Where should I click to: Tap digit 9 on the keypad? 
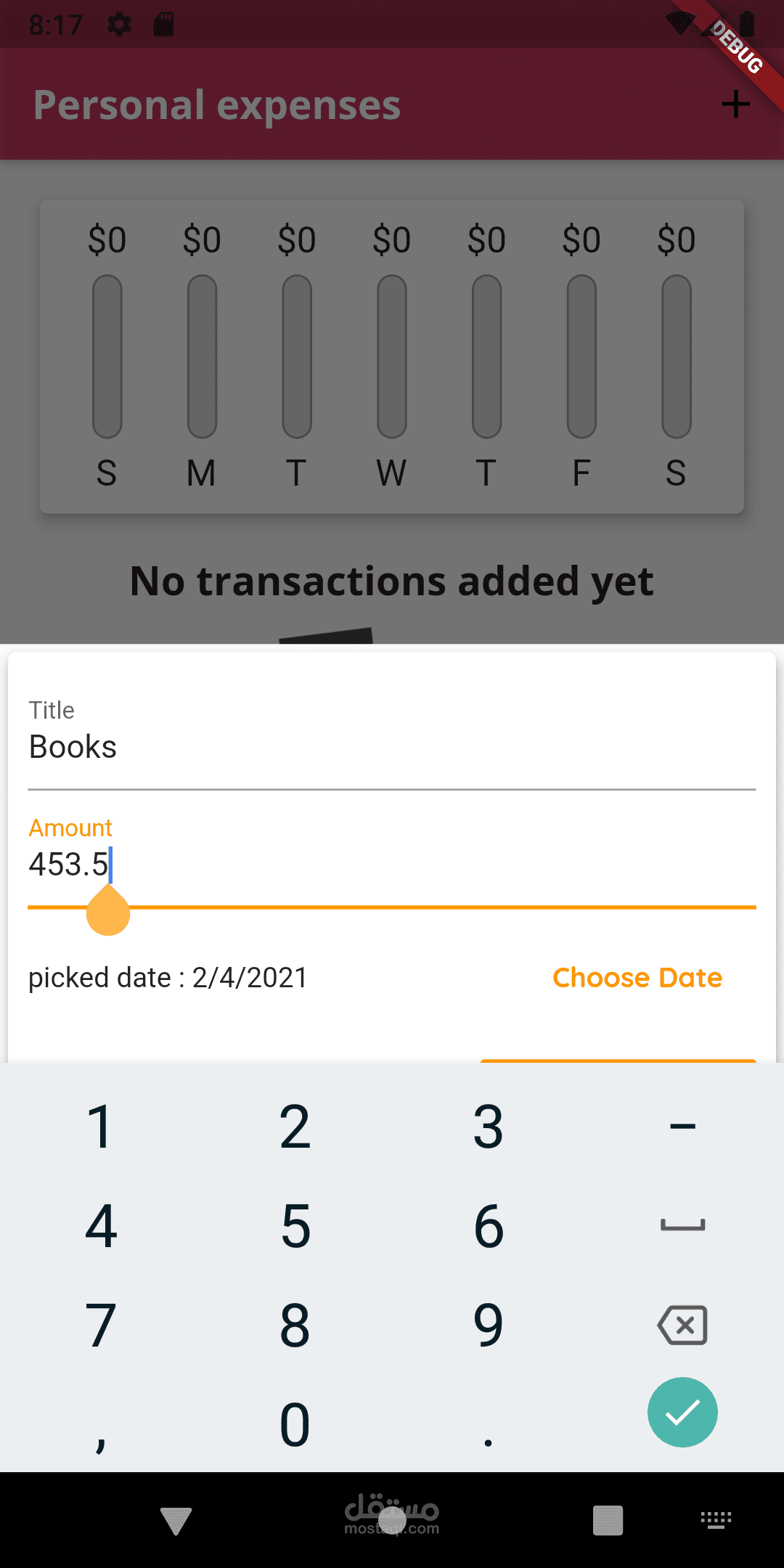489,1326
